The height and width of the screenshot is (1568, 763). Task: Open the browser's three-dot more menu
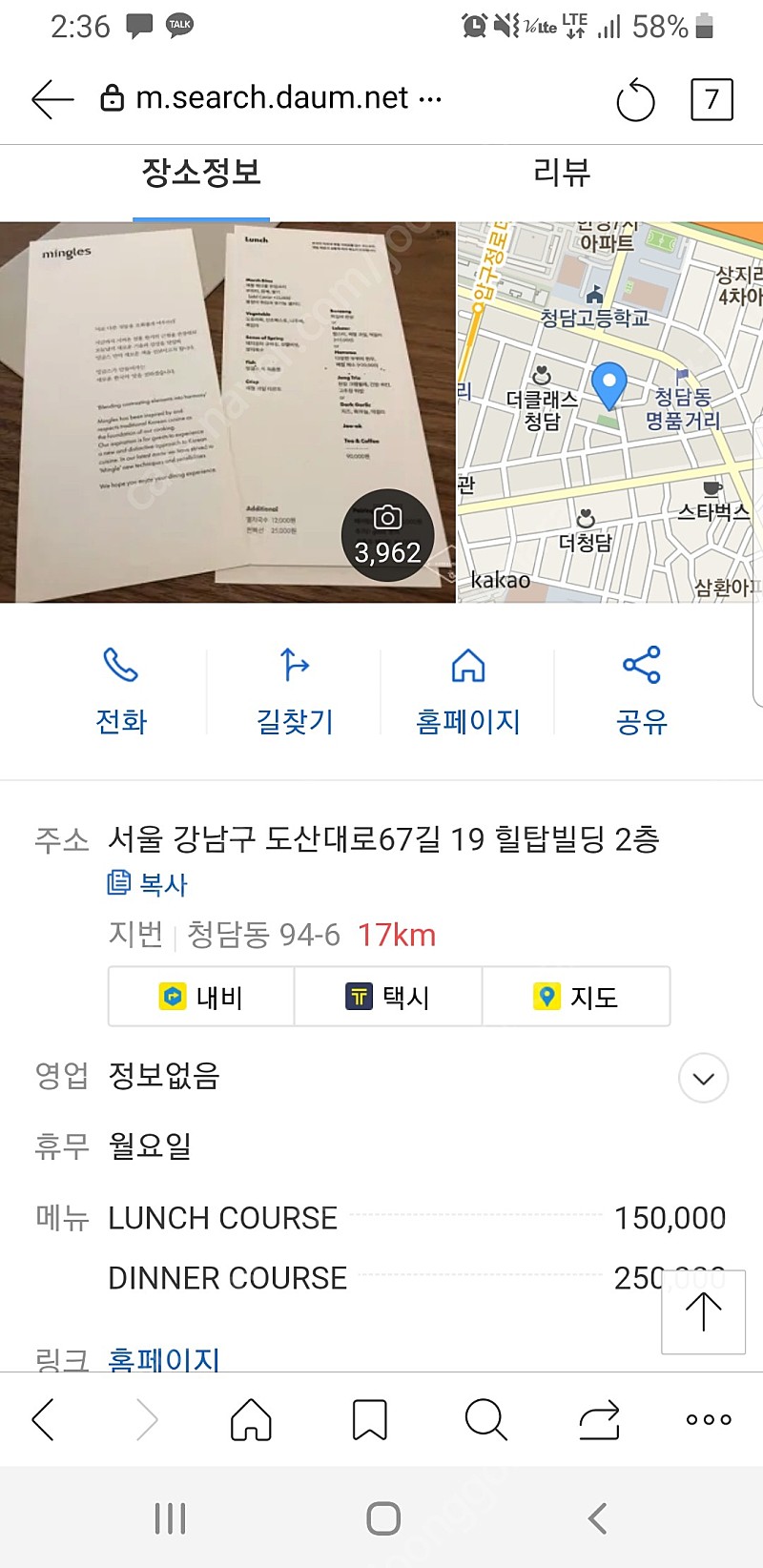709,1419
